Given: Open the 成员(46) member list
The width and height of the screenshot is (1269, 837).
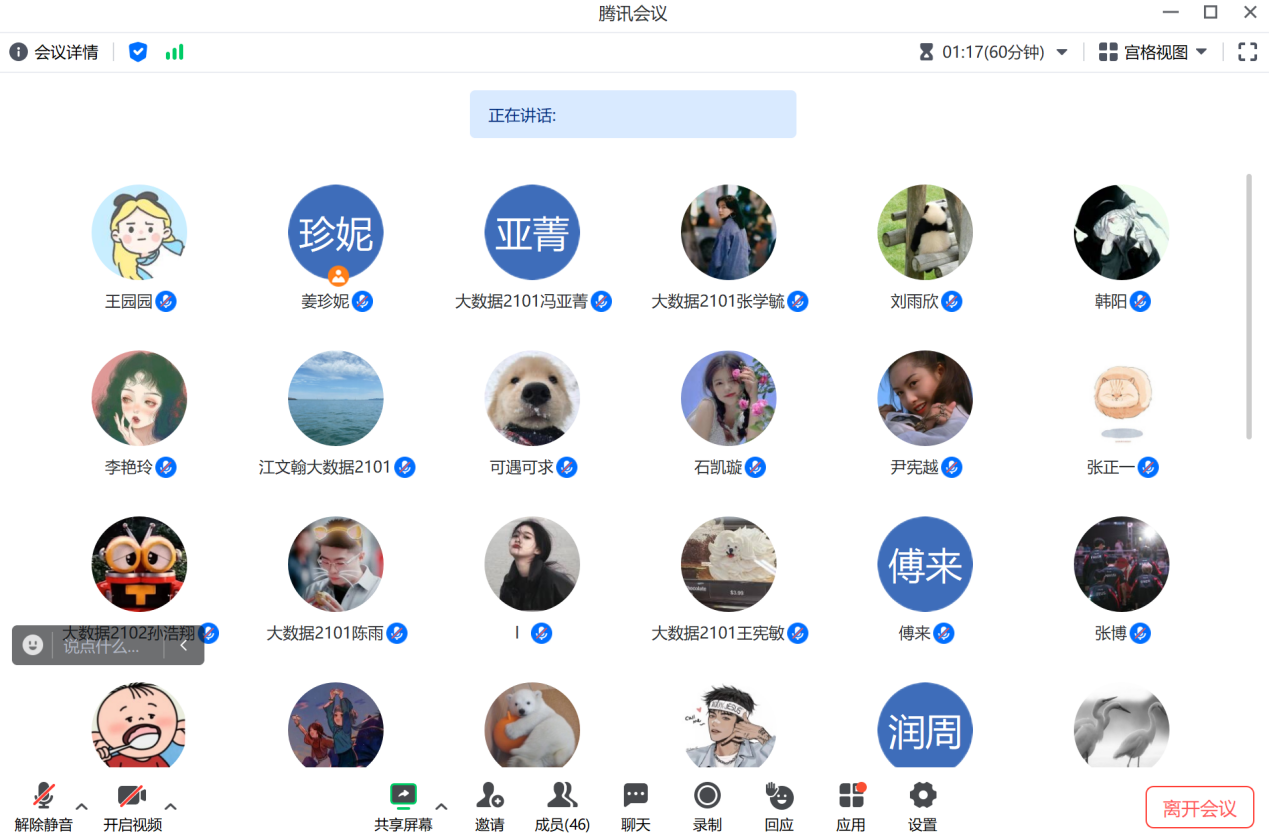Looking at the screenshot, I should [x=562, y=805].
